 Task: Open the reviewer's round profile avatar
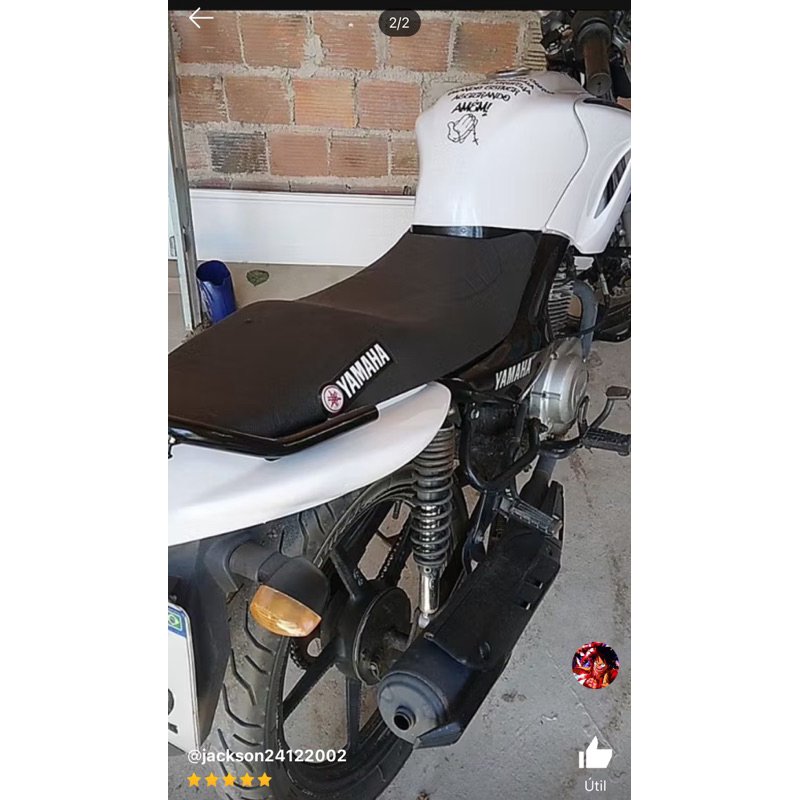point(595,665)
